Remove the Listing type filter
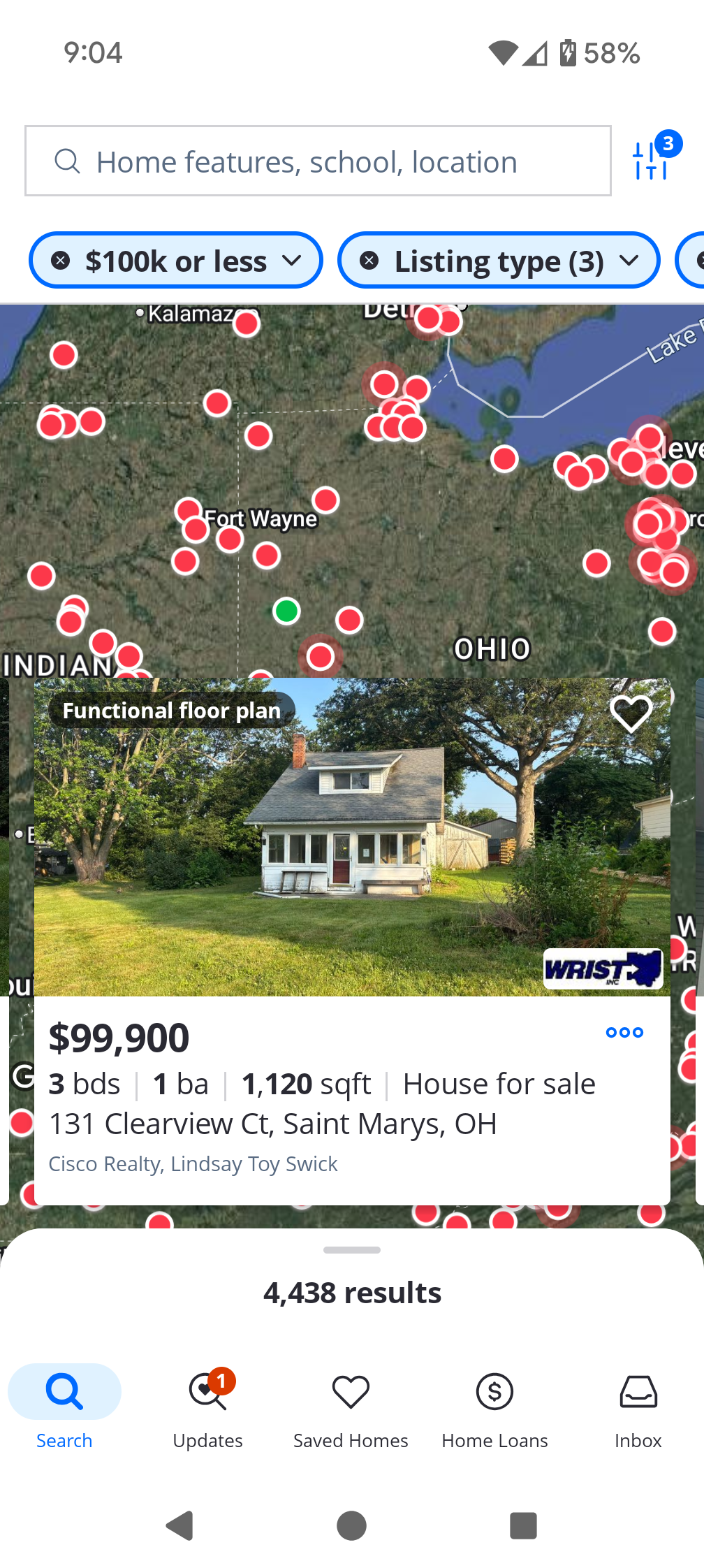This screenshot has width=704, height=1568. coord(369,261)
